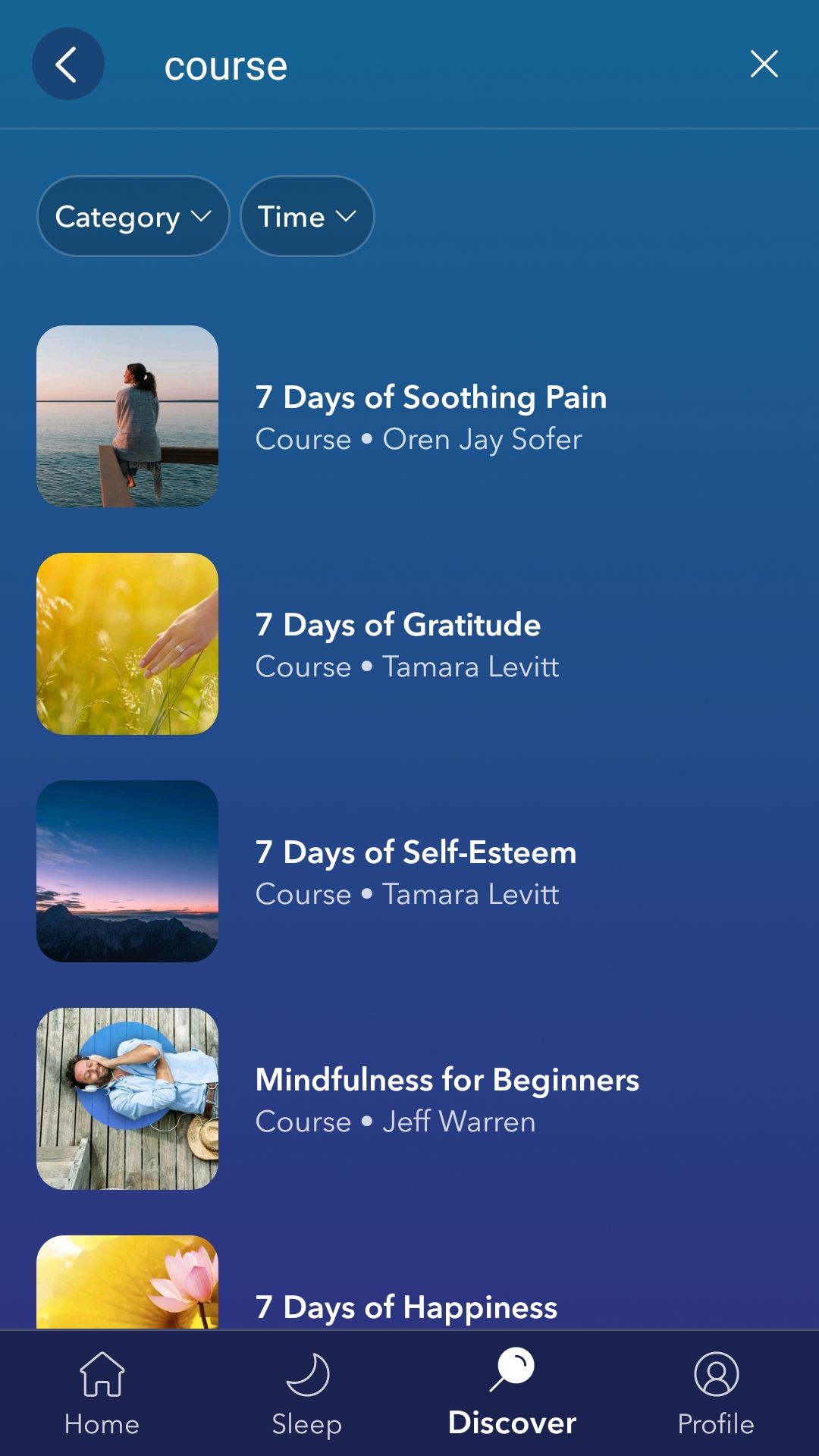Open the Category filter dropdown
Screen dimensions: 819x1456
132,216
